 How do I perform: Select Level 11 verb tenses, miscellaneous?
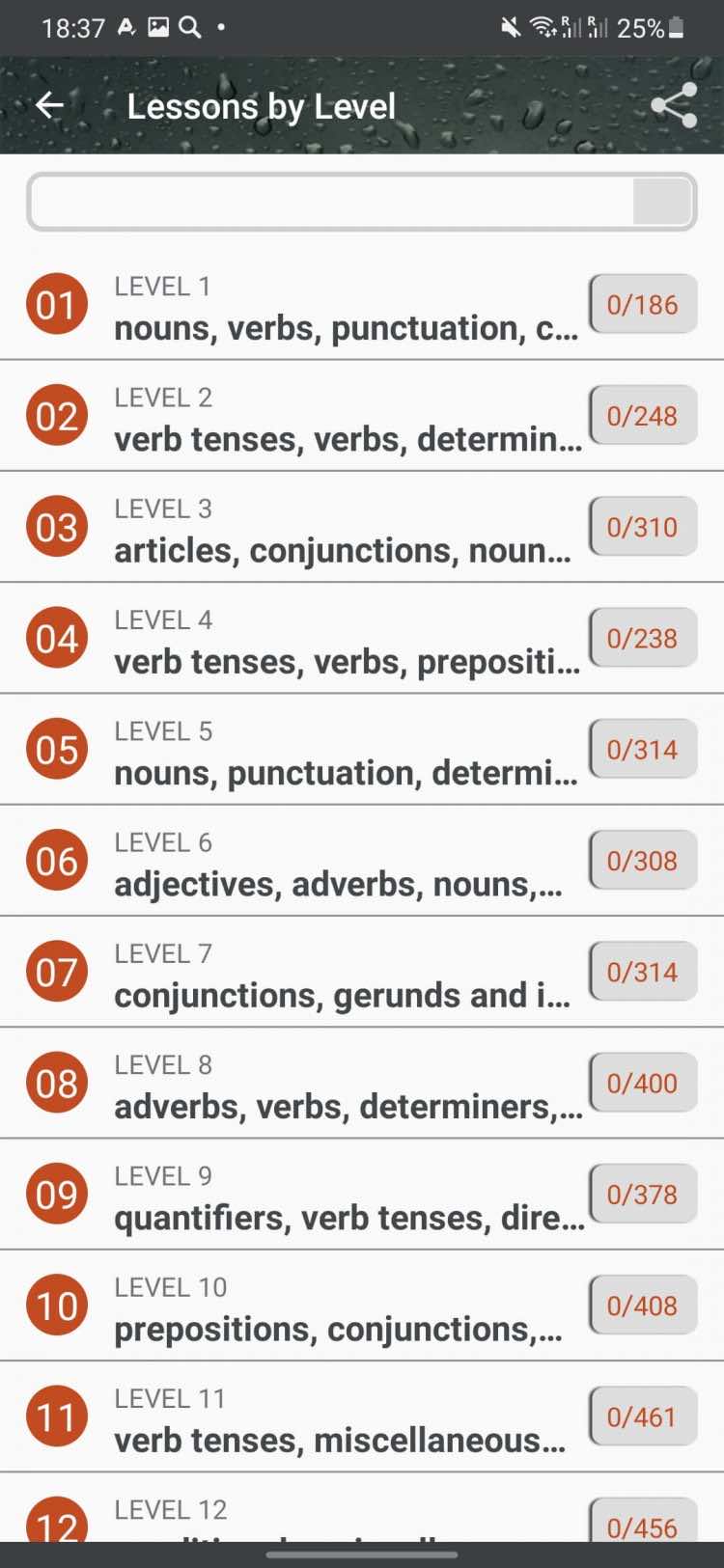coord(346,1417)
